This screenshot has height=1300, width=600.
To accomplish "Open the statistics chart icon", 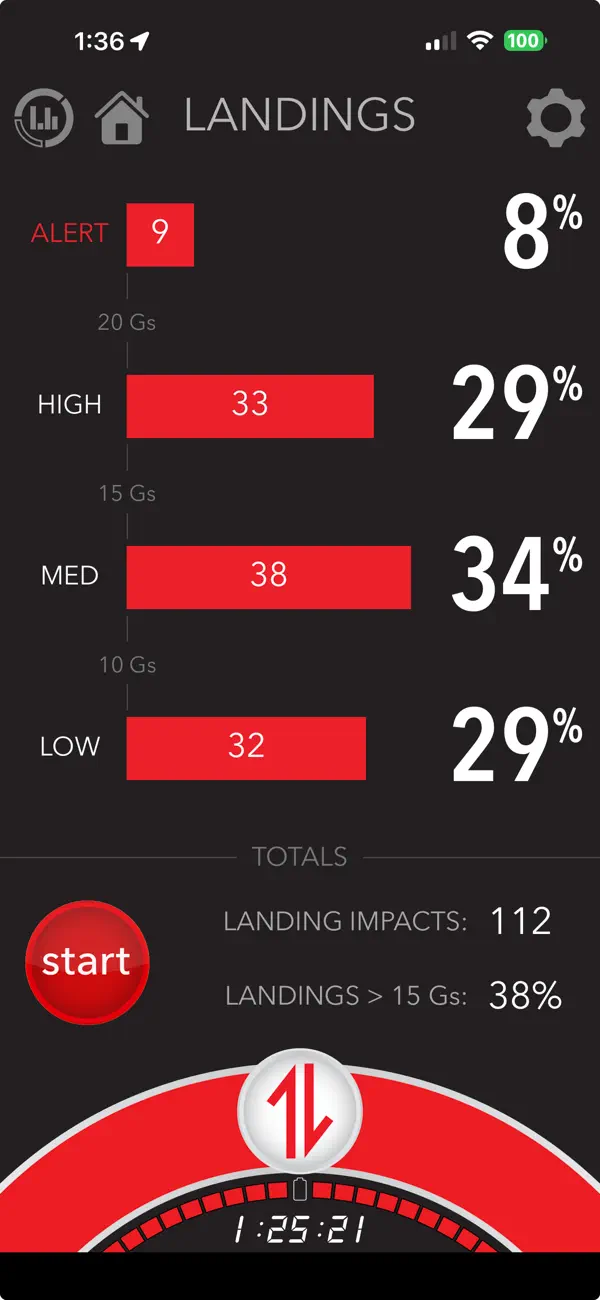I will coord(44,118).
